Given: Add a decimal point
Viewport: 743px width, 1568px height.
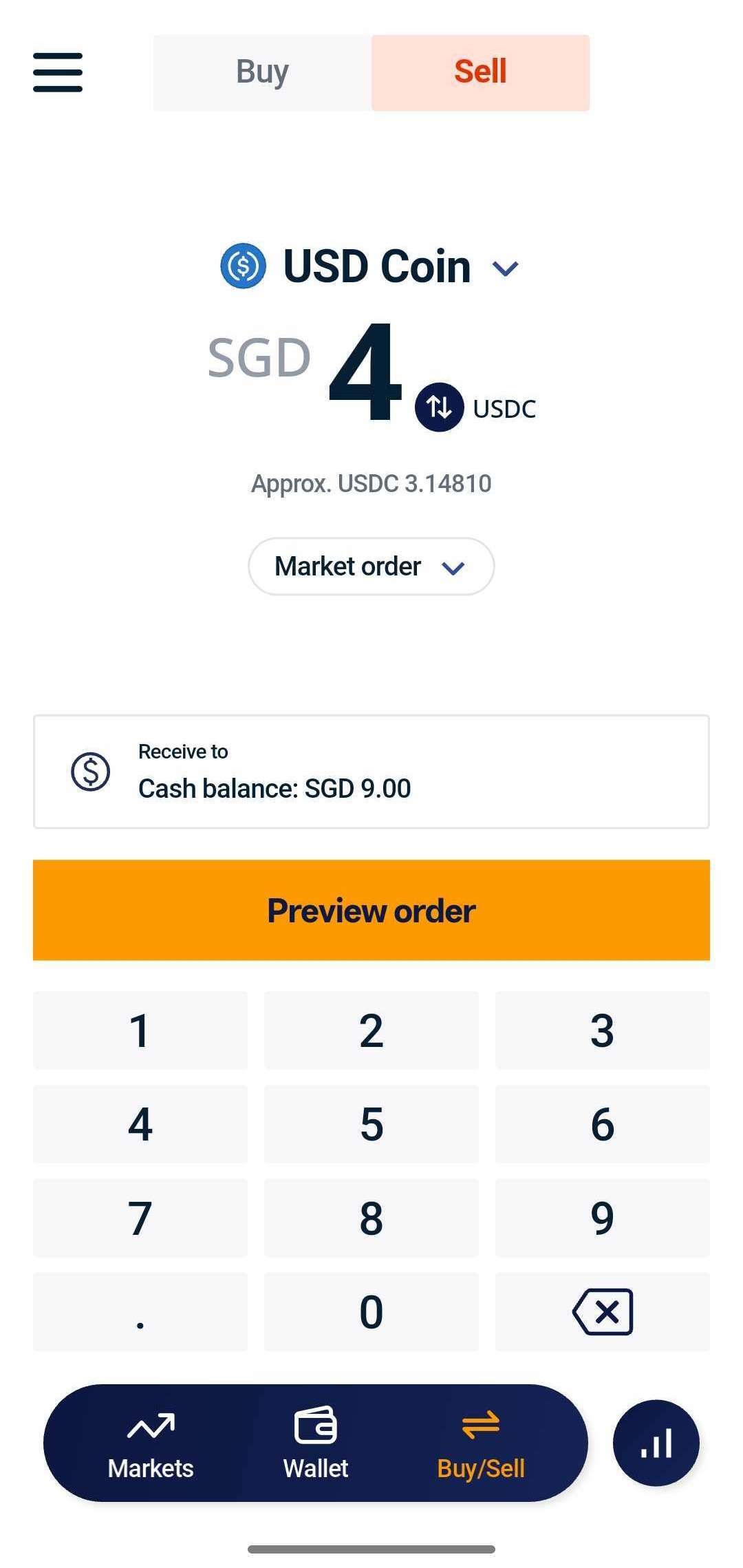Looking at the screenshot, I should tap(140, 1311).
